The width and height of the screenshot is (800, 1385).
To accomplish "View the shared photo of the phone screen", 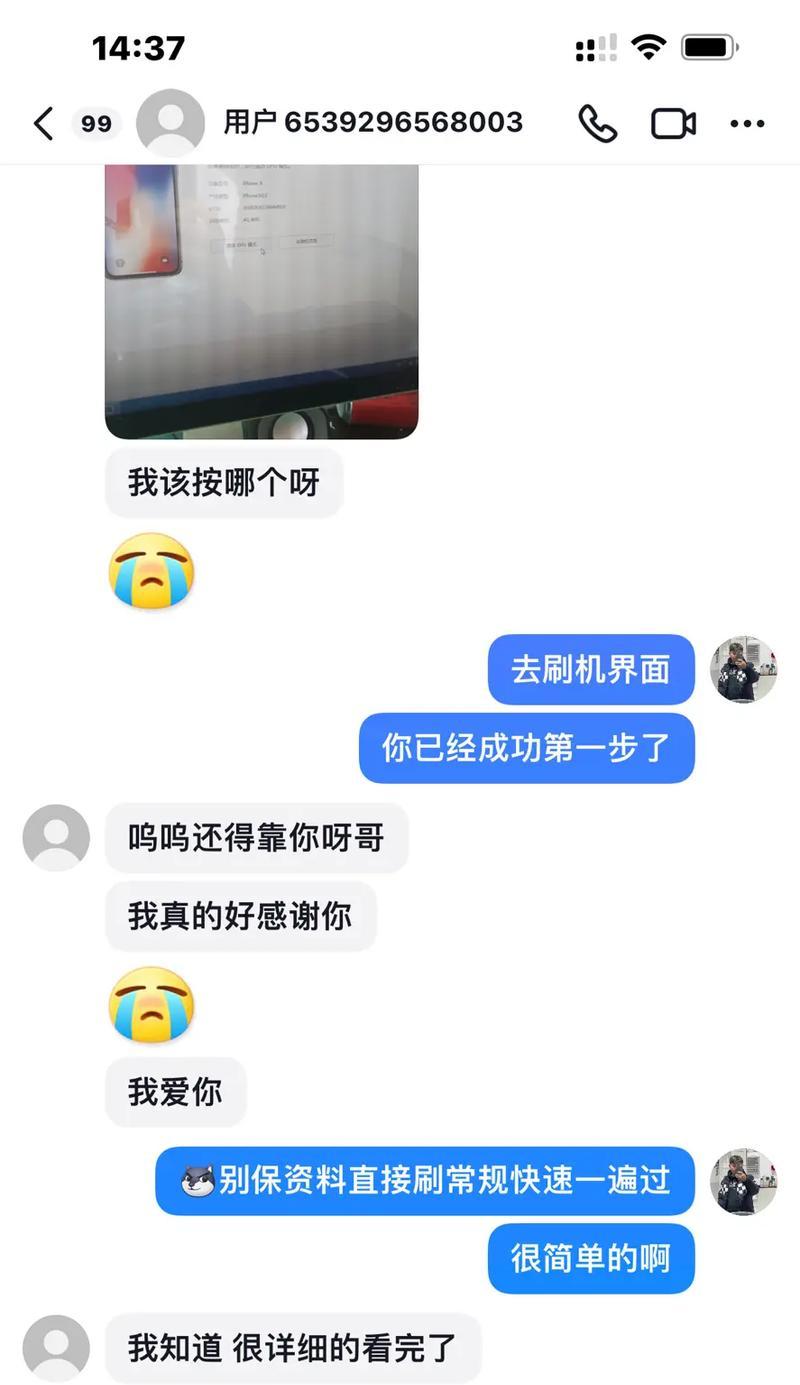I will tap(261, 300).
